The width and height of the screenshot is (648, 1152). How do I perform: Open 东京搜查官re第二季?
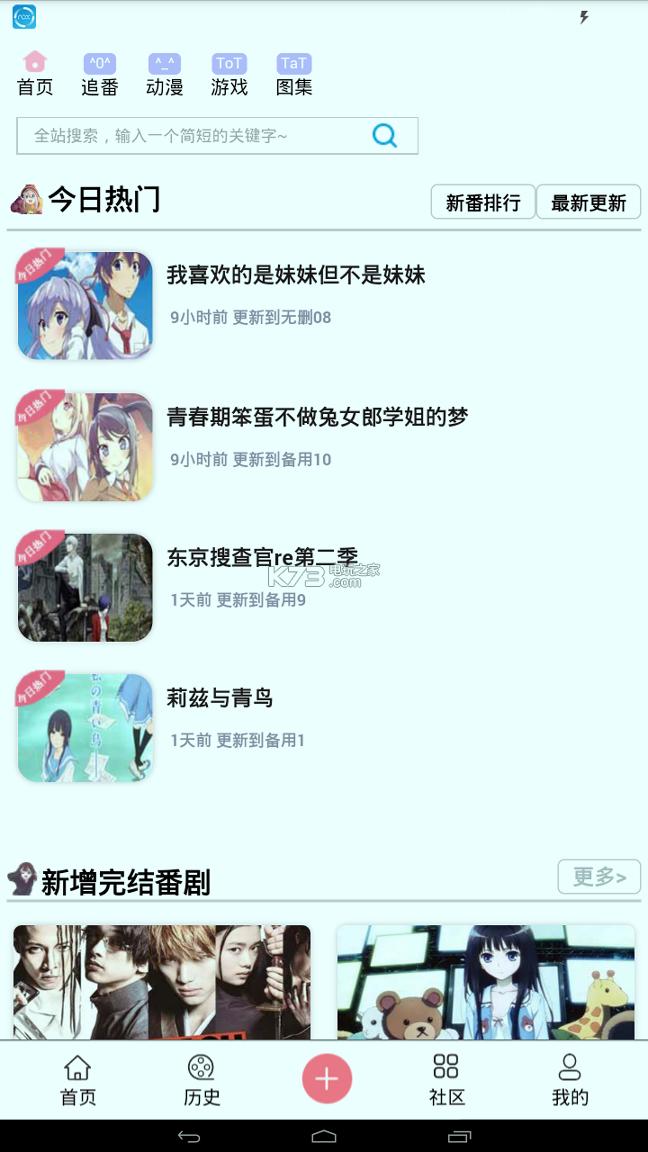[262, 558]
